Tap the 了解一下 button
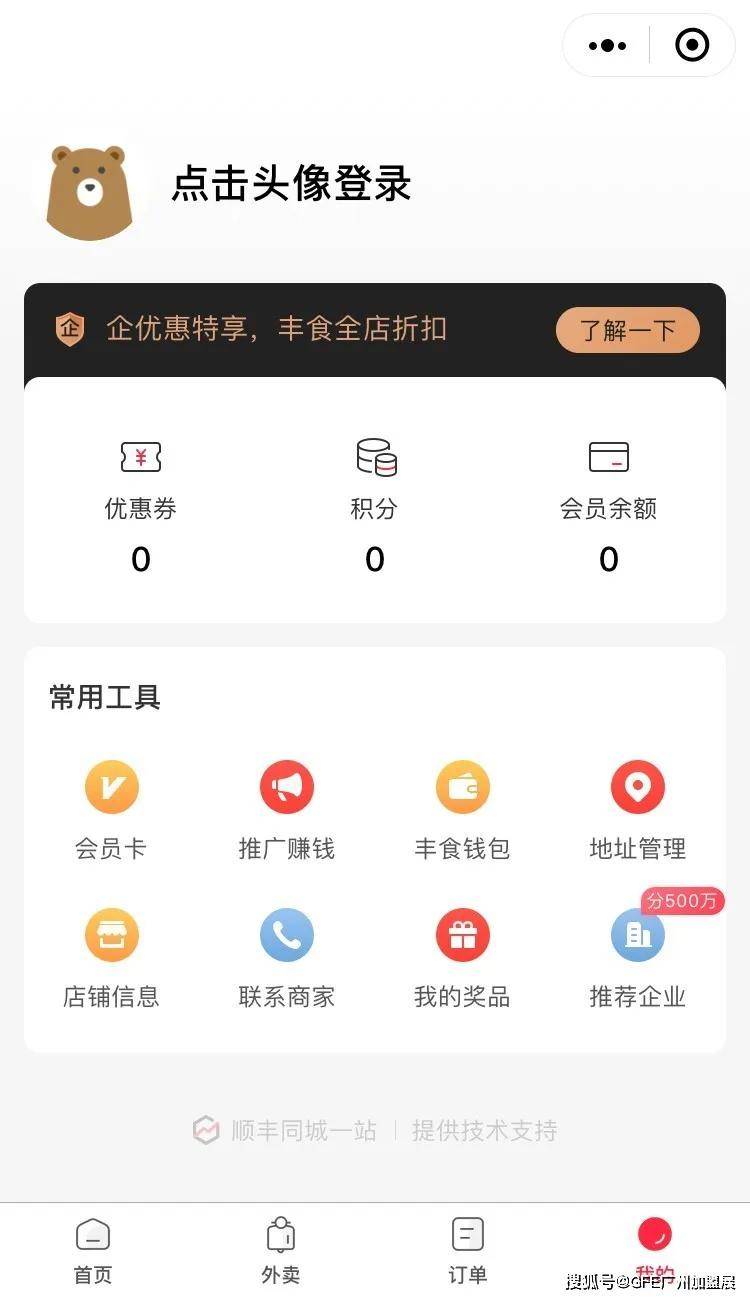This screenshot has height=1299, width=750. [627, 330]
